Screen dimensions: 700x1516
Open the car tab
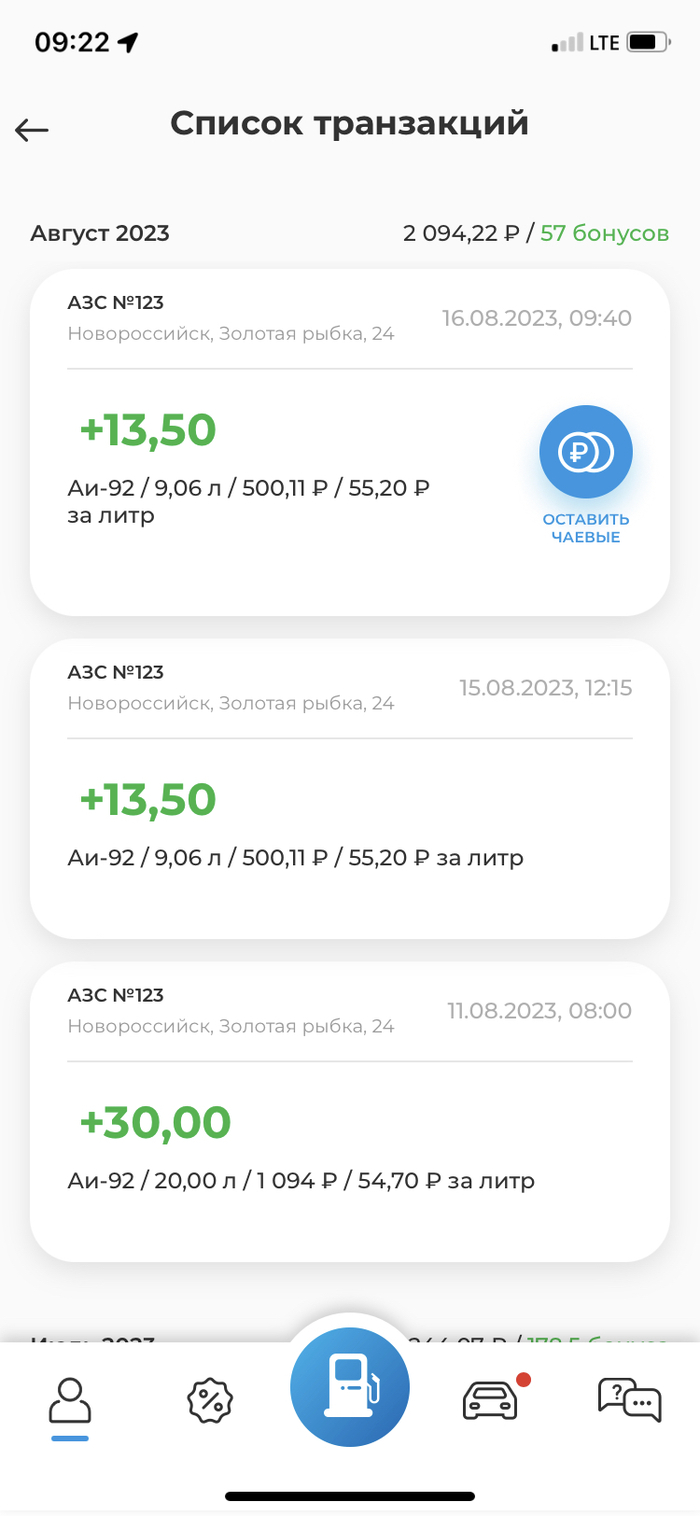tap(490, 1400)
